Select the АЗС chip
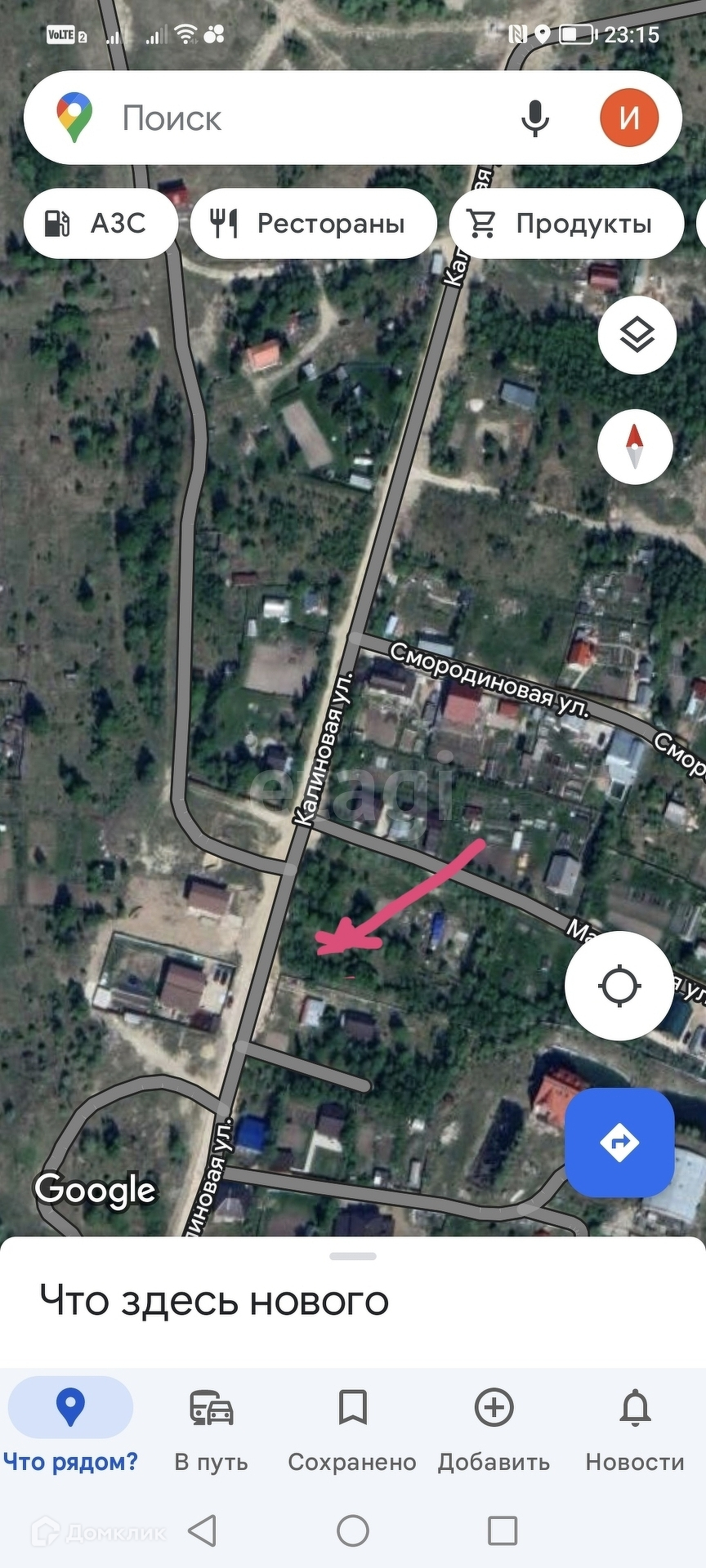This screenshot has height=1568, width=706. click(101, 224)
